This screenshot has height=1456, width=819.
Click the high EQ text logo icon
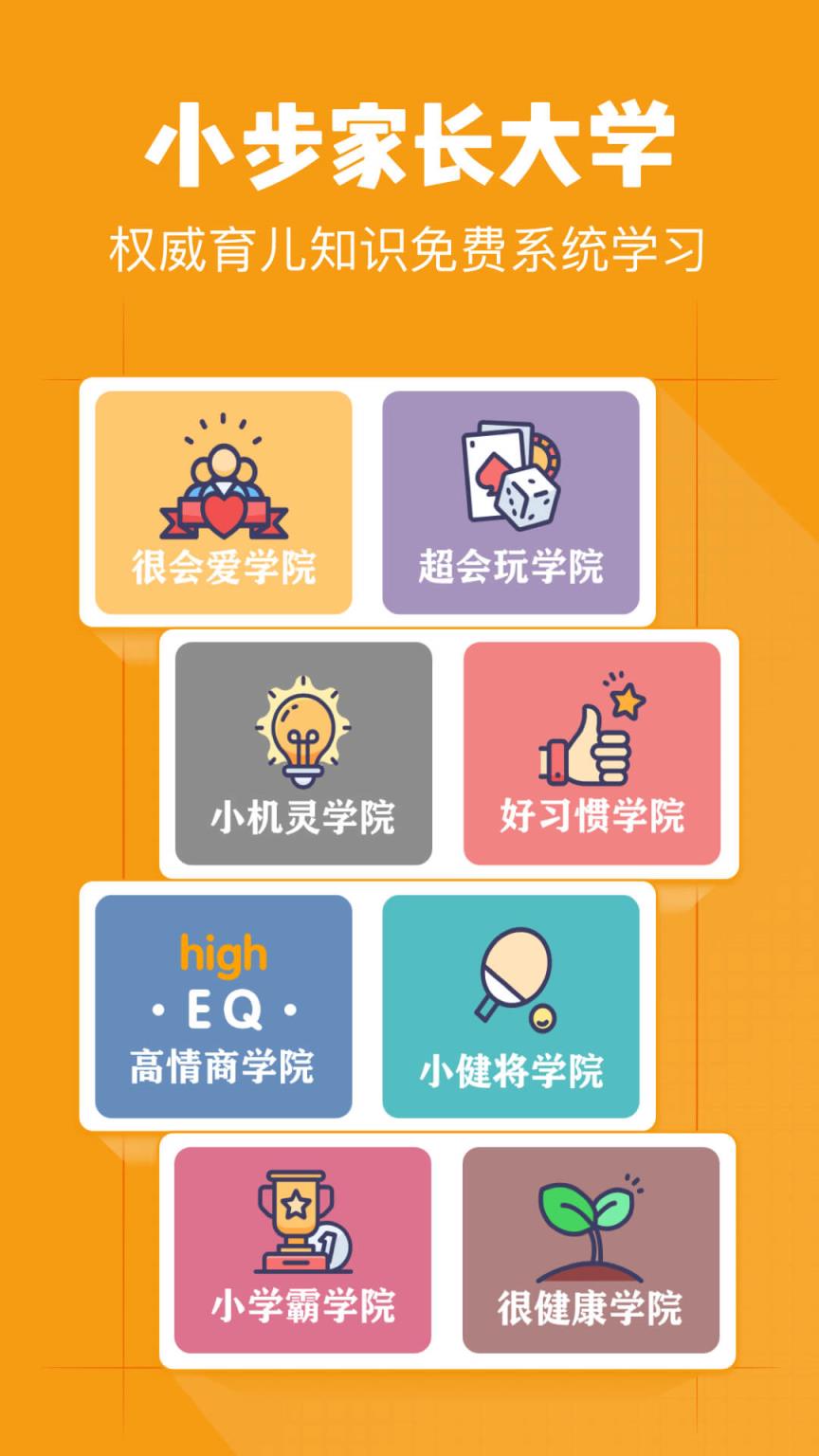pyautogui.click(x=223, y=981)
